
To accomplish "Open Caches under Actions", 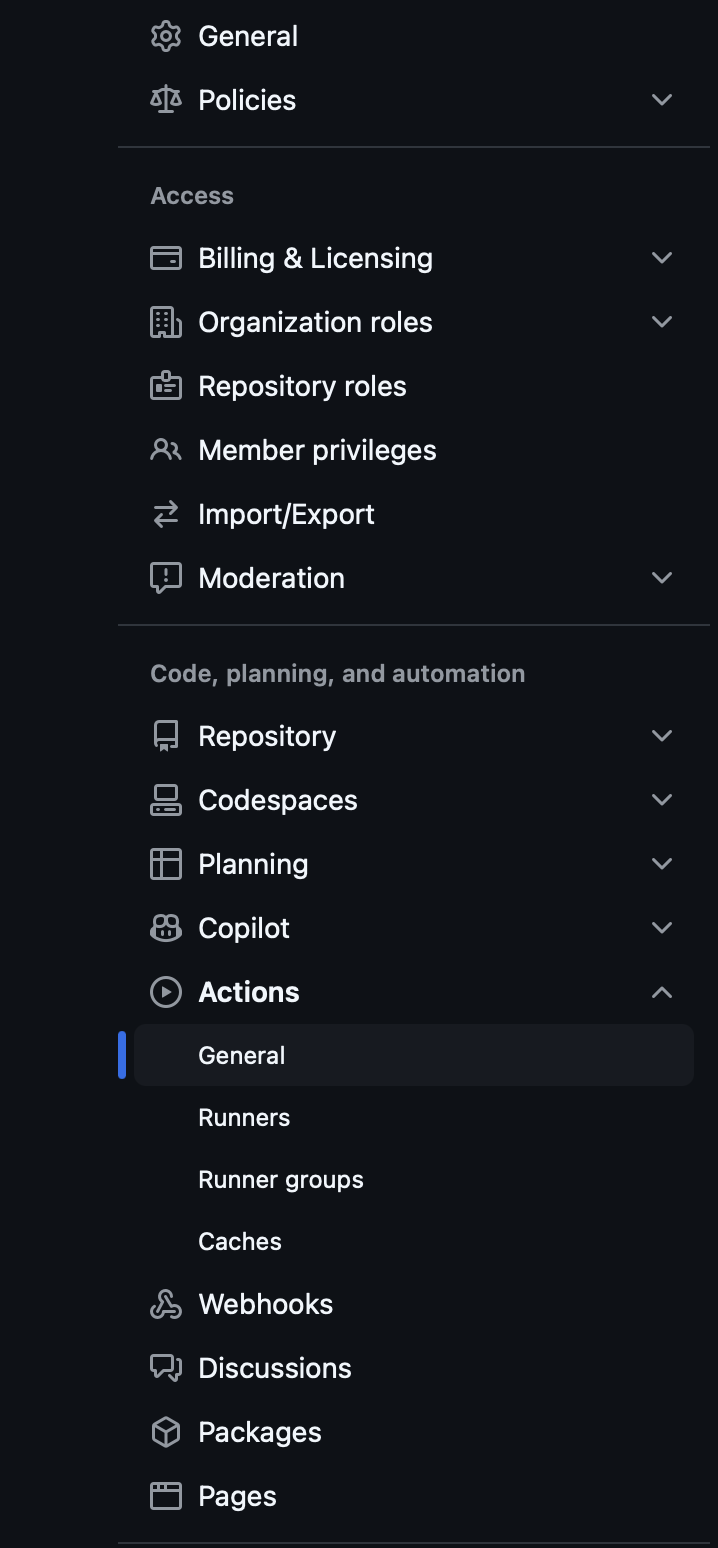I will click(413, 1241).
